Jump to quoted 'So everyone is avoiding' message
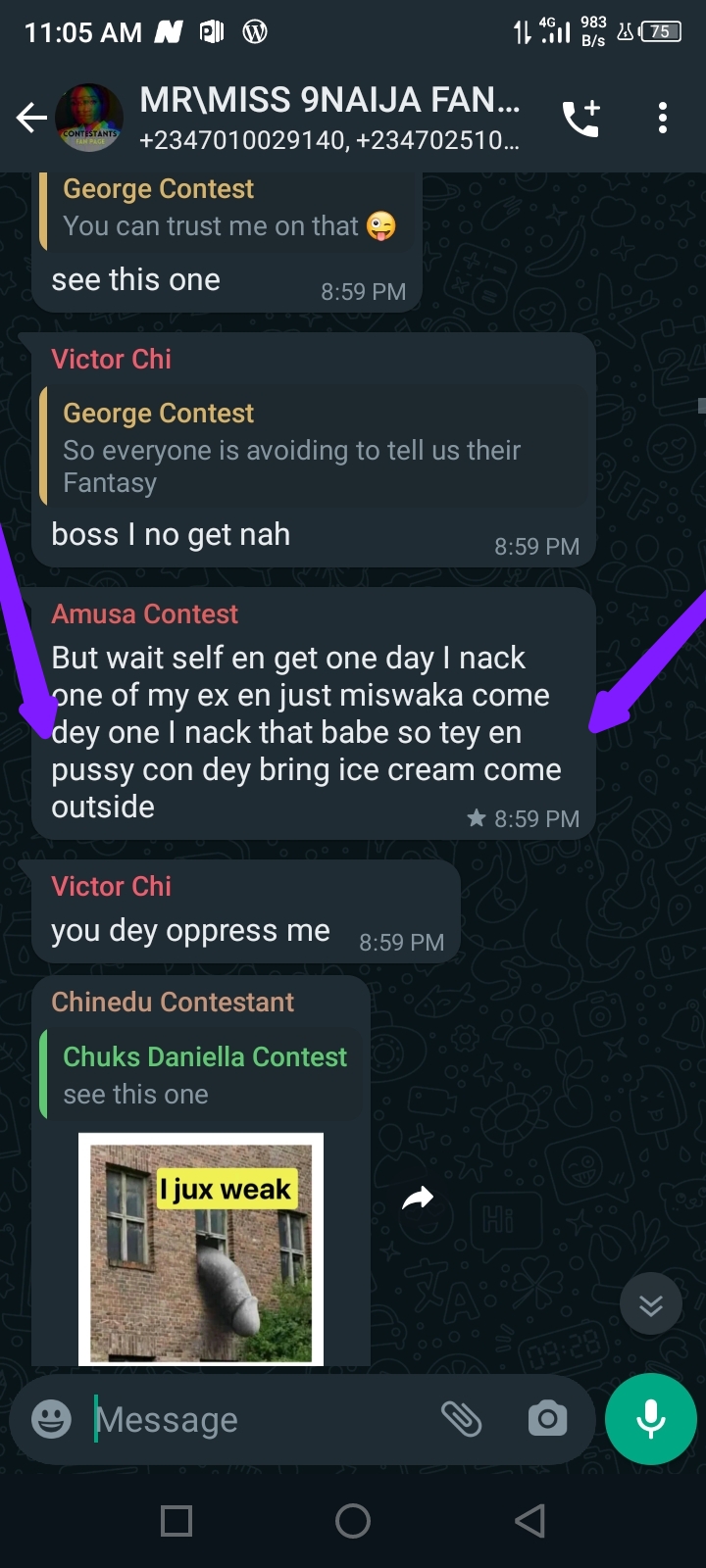Viewport: 706px width, 1568px height. pos(314,447)
